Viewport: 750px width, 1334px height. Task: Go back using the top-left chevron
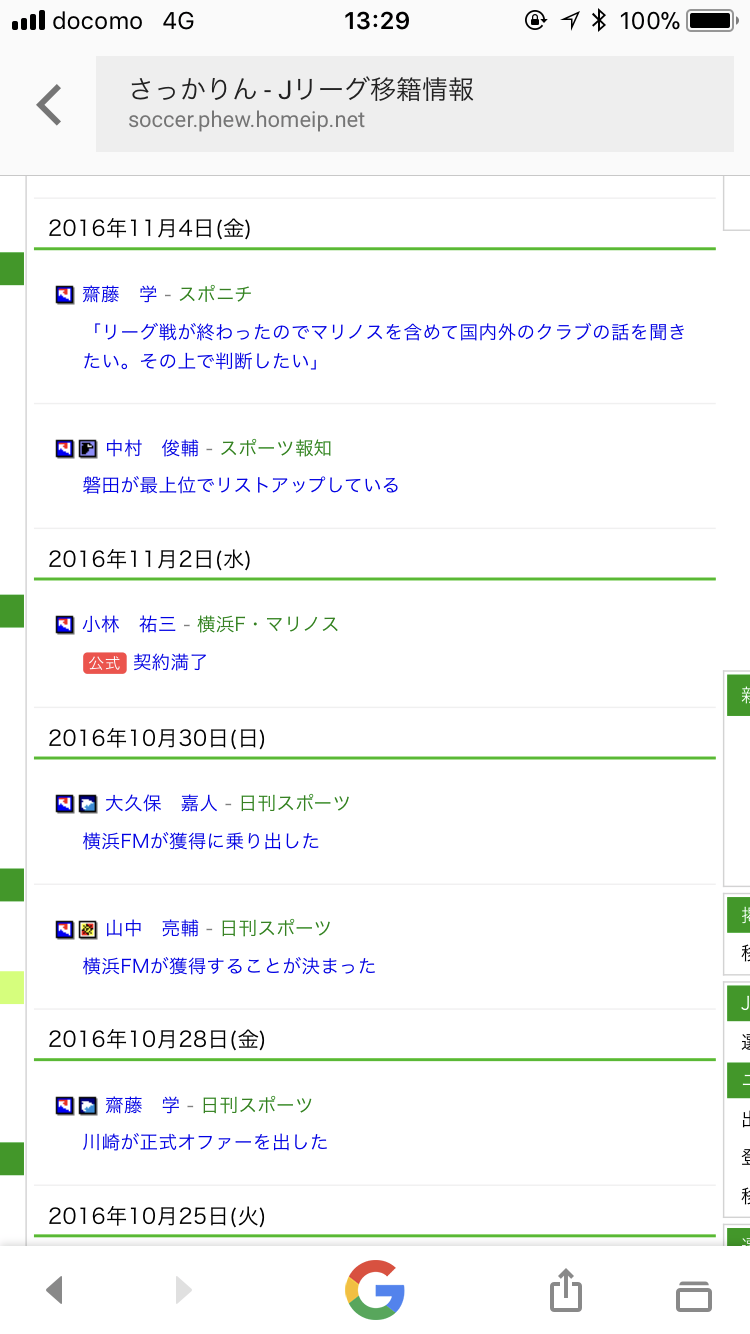pyautogui.click(x=49, y=105)
